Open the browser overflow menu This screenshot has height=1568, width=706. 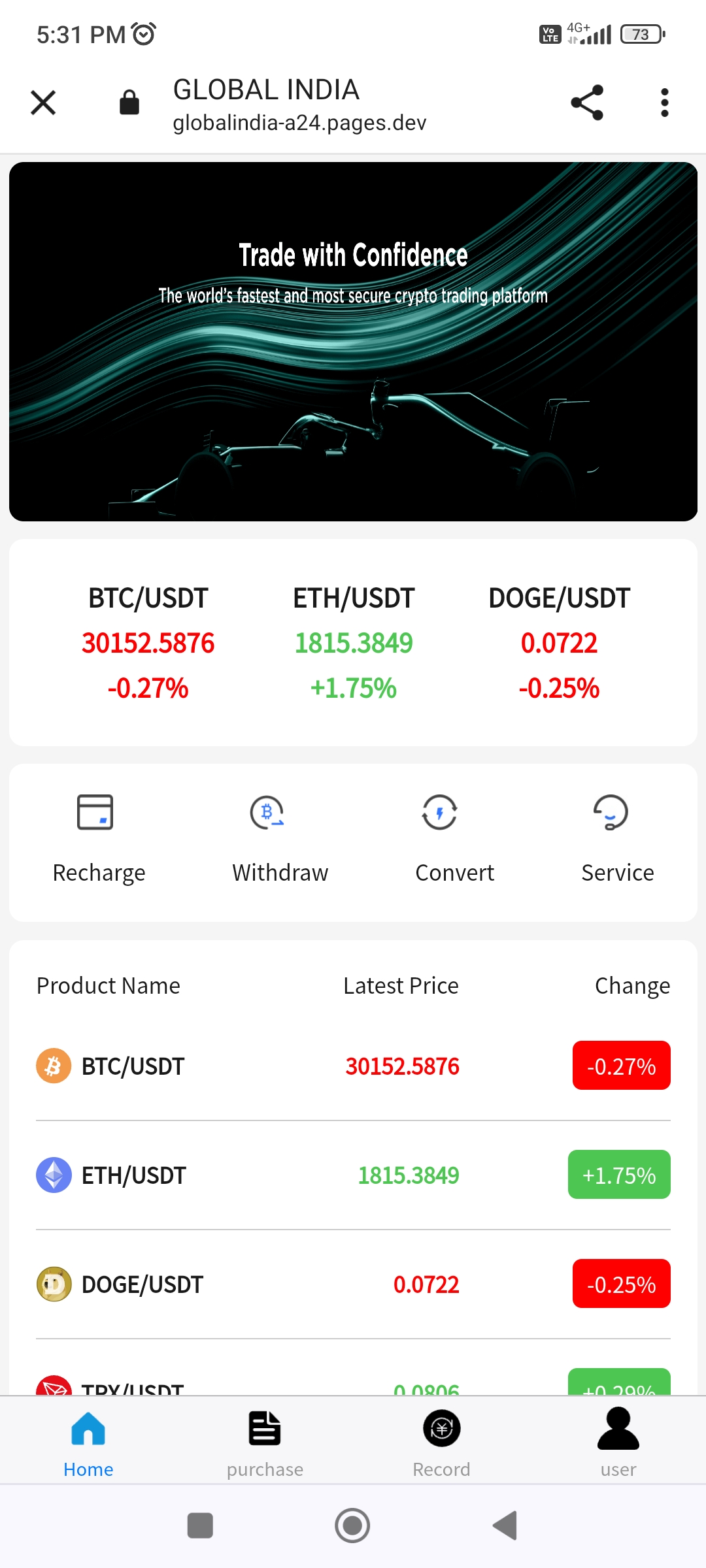[664, 103]
